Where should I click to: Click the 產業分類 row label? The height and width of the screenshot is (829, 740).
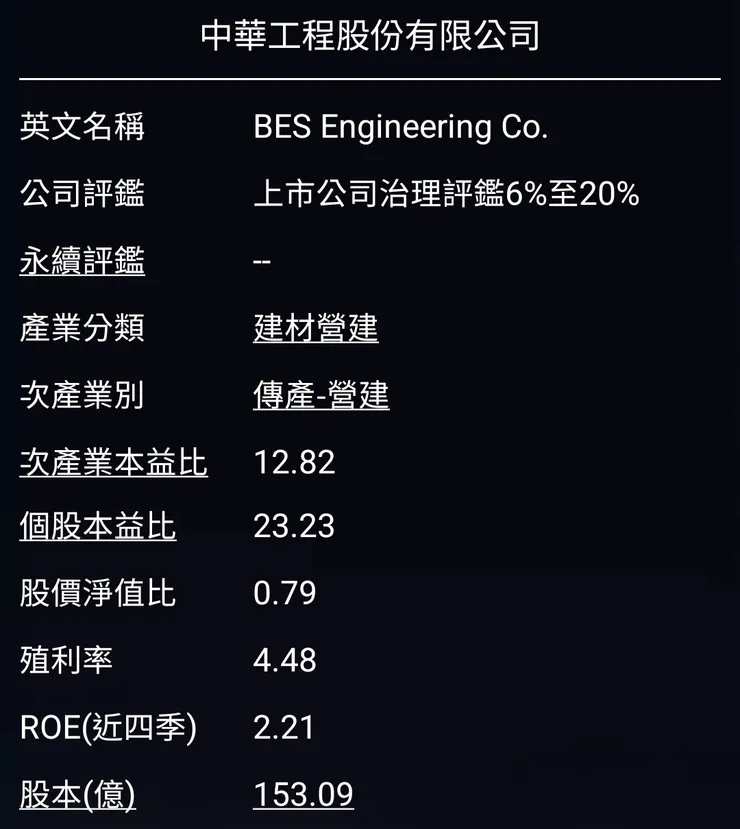[x=80, y=328]
